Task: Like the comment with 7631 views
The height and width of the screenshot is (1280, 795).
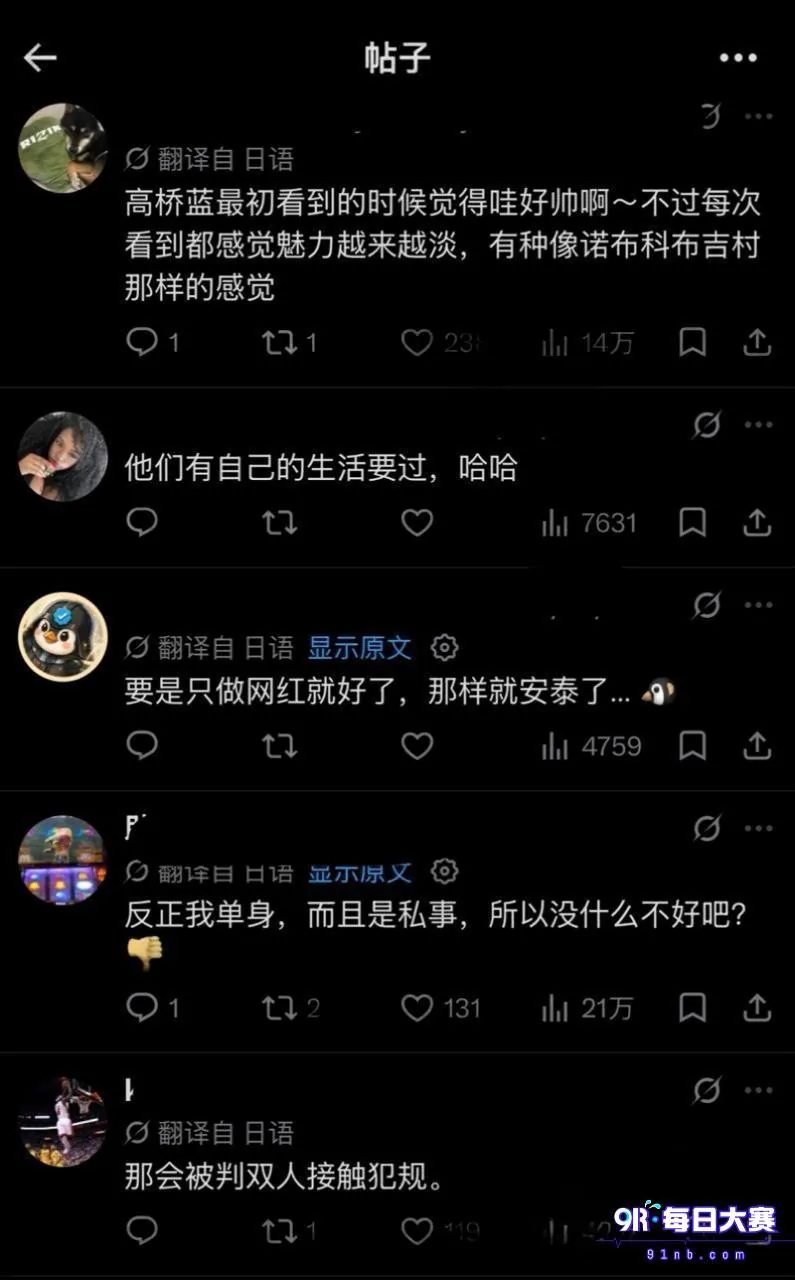Action: (x=417, y=522)
